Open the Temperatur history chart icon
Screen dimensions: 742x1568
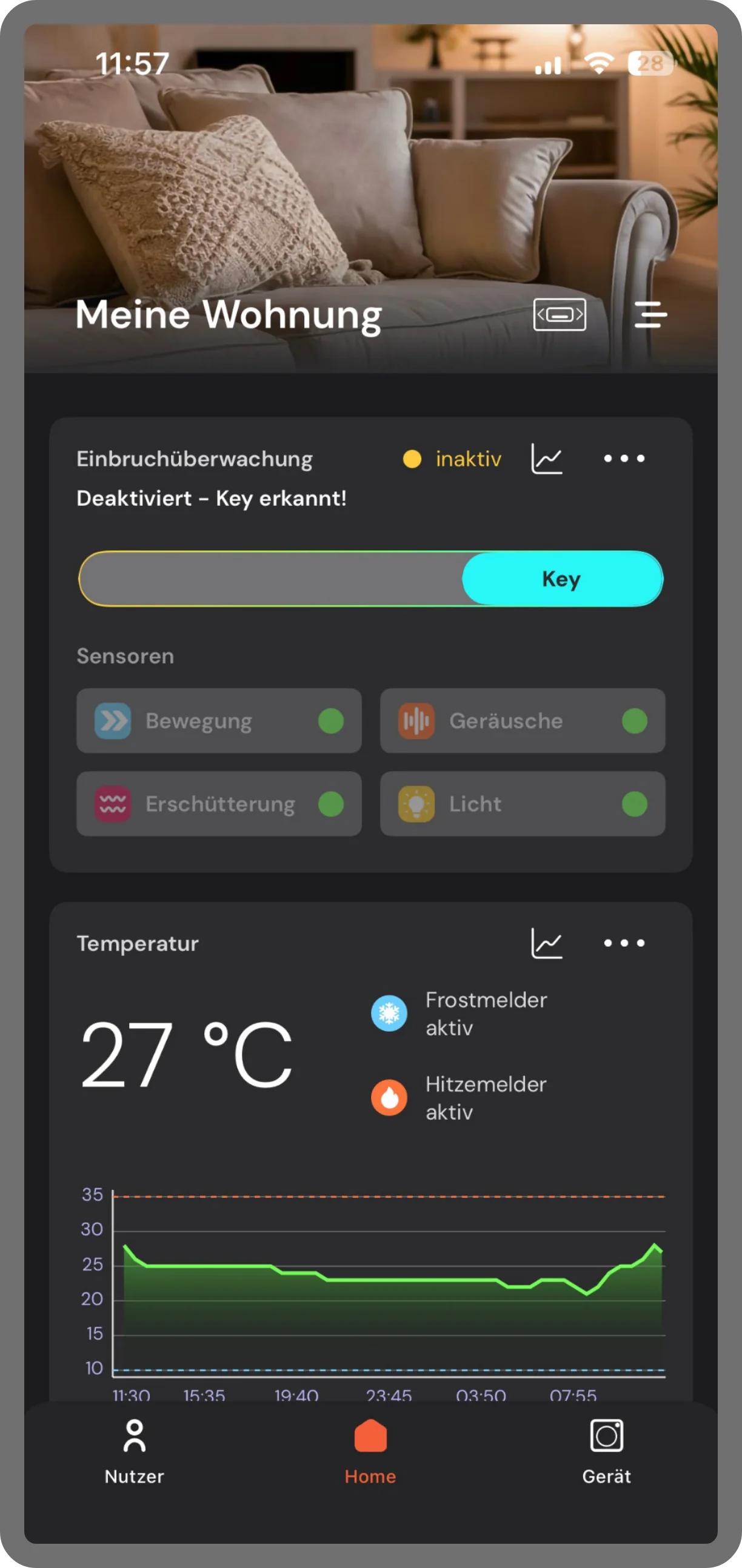tap(546, 943)
